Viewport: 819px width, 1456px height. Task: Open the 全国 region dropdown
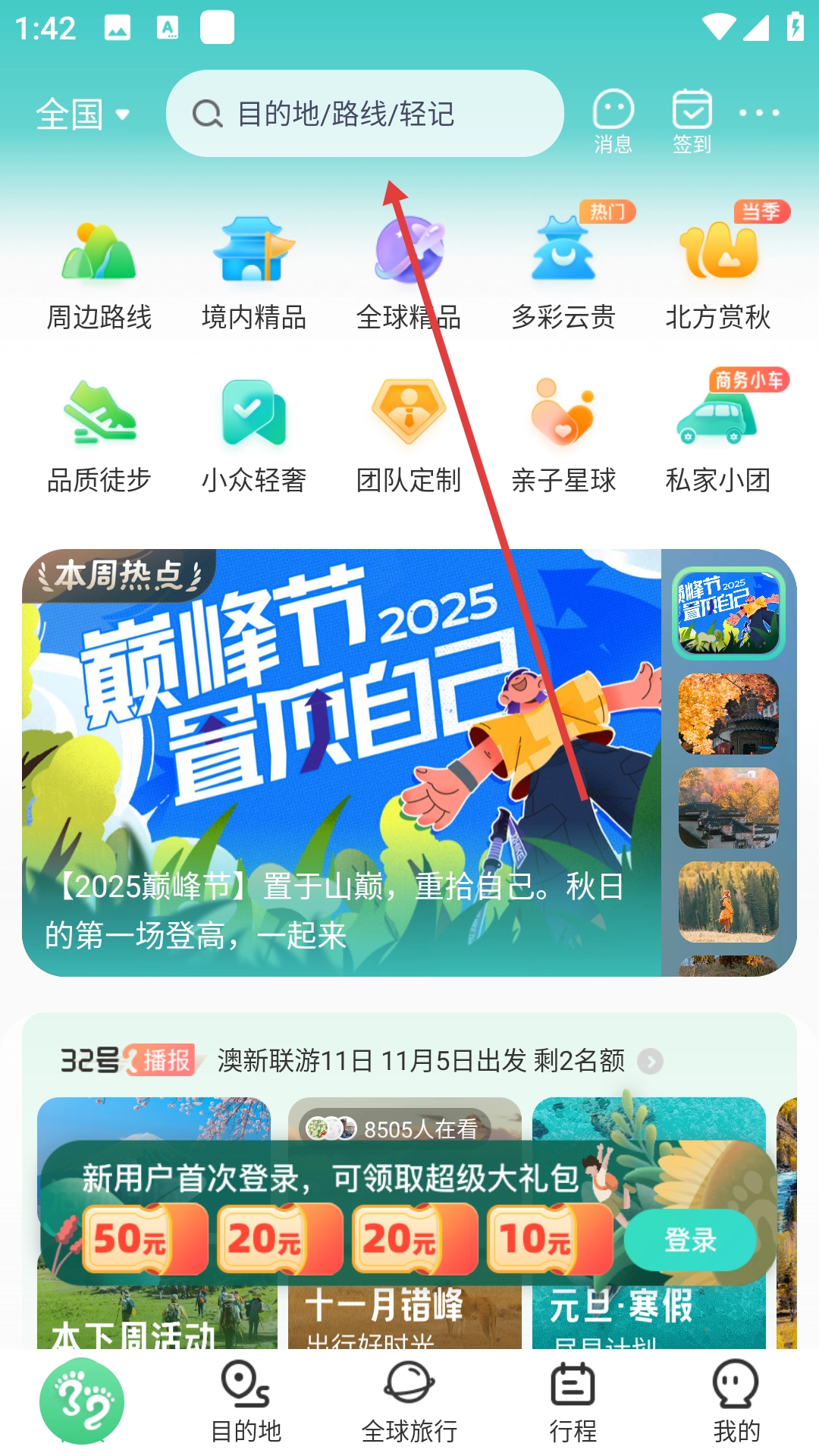(82, 115)
